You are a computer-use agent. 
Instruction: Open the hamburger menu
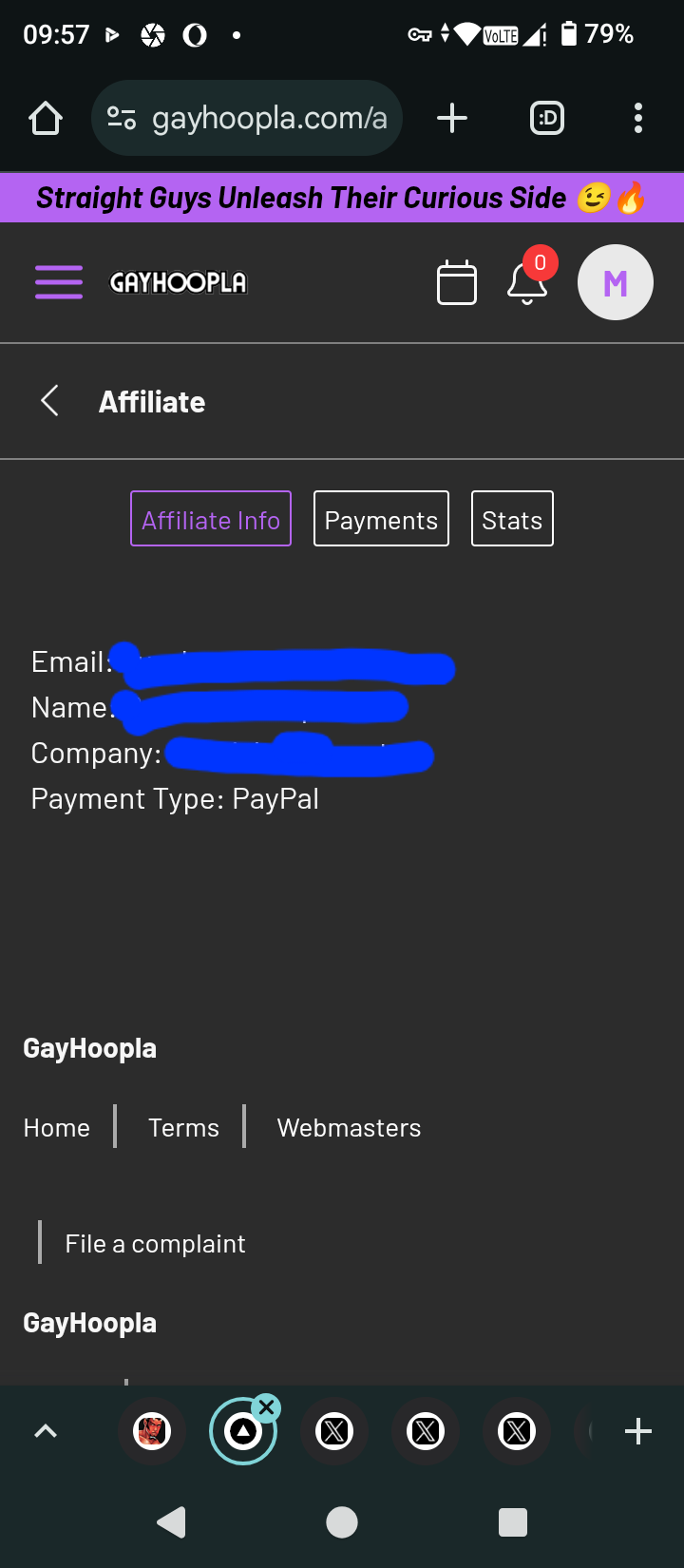(59, 282)
